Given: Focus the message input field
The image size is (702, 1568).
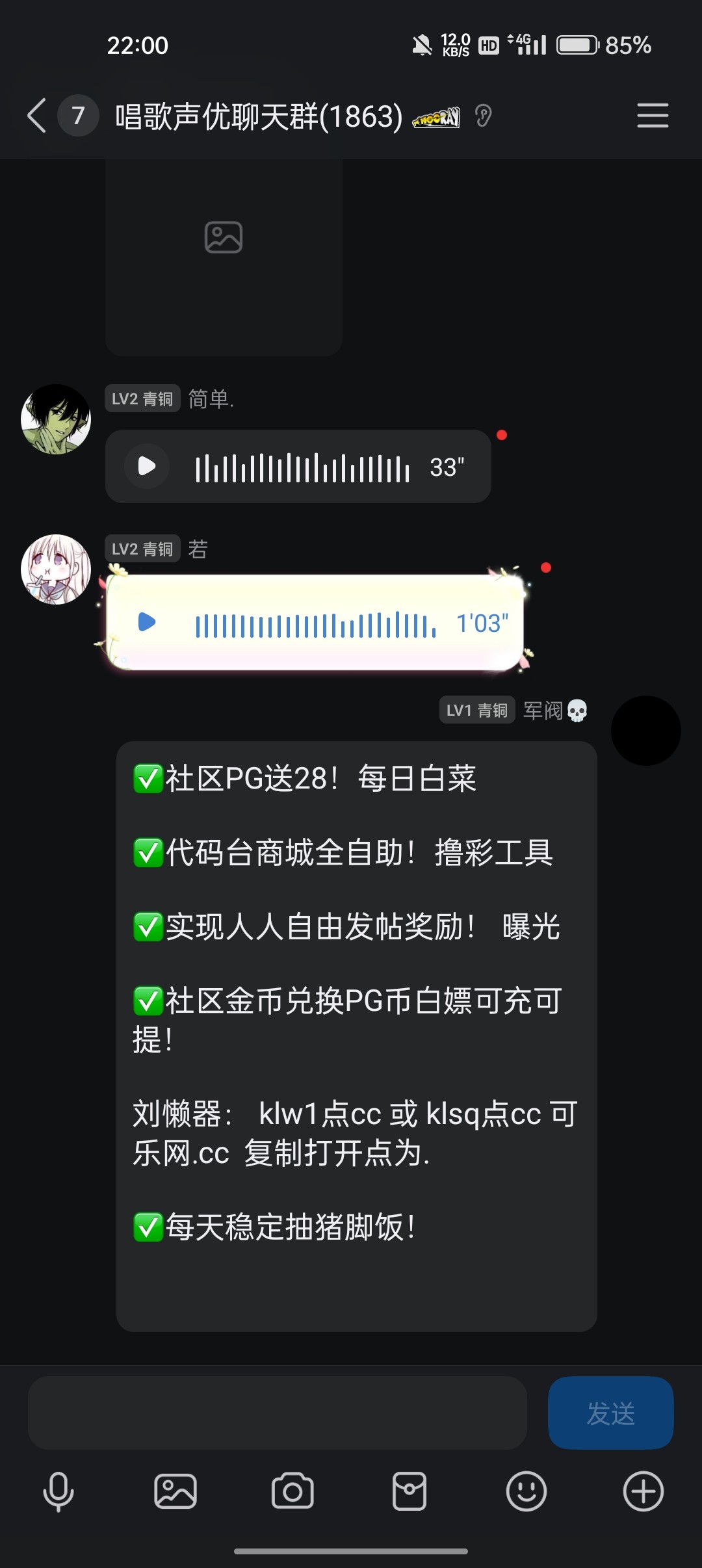Looking at the screenshot, I should click(277, 1413).
